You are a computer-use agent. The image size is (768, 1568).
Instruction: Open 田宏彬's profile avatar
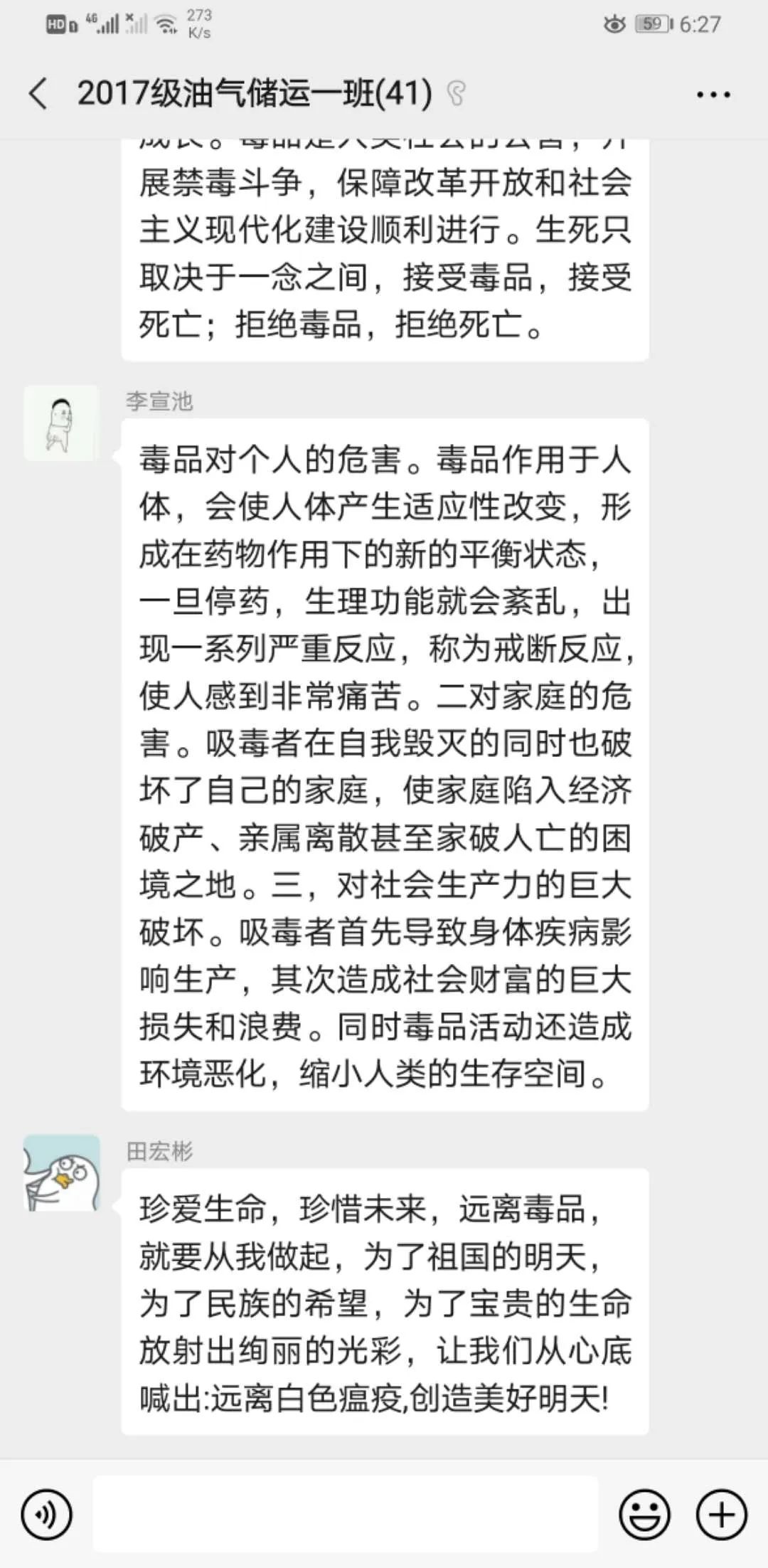click(x=61, y=1173)
